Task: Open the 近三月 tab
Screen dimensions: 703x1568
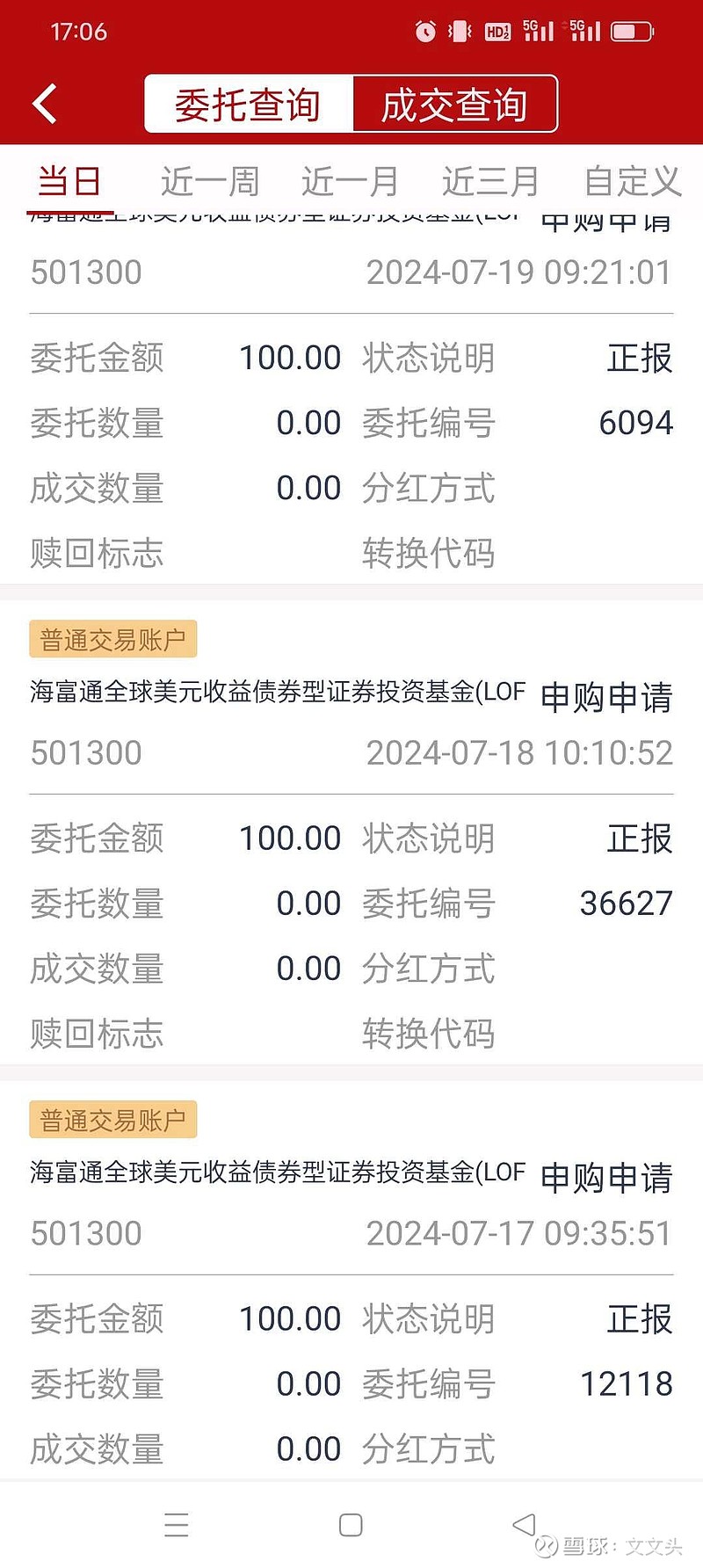Action: [490, 182]
